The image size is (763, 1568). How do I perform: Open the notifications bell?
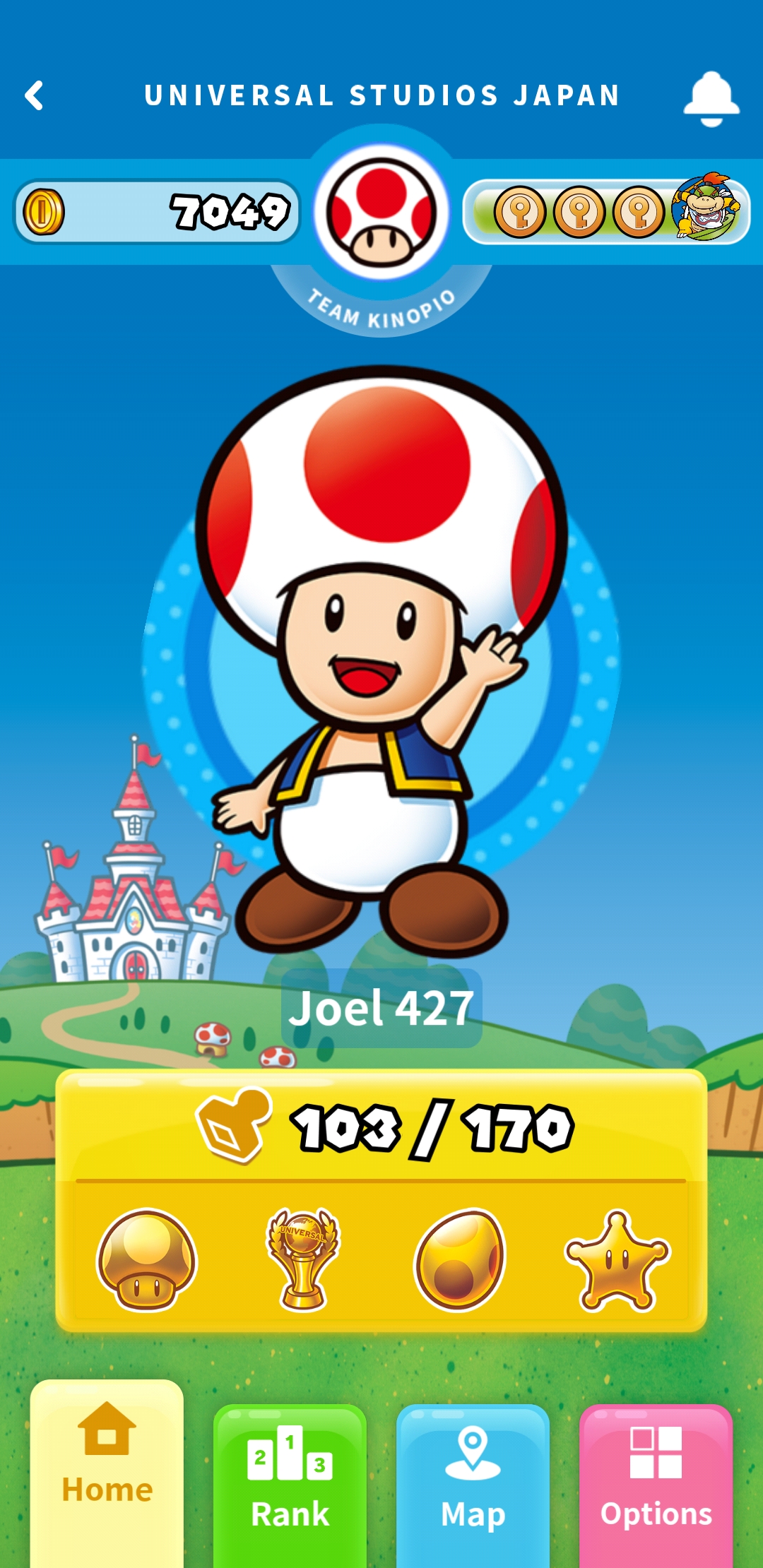pos(711,97)
